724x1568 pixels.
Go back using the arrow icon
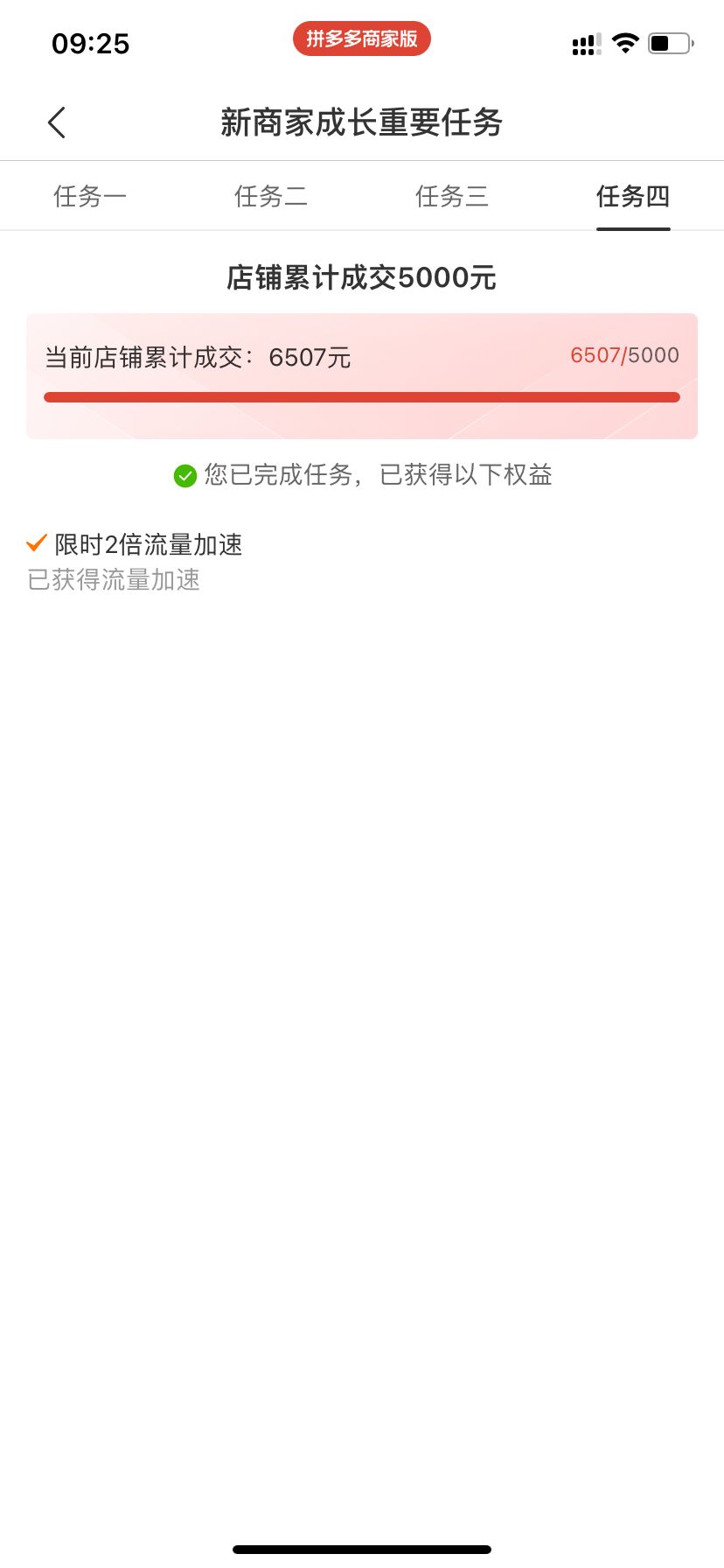click(57, 122)
